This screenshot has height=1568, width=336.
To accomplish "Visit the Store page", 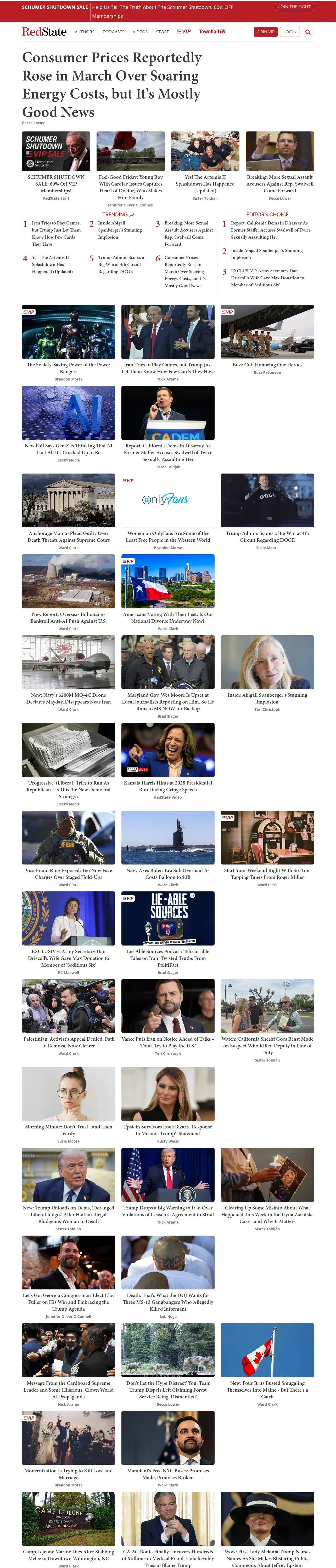I will tap(162, 32).
